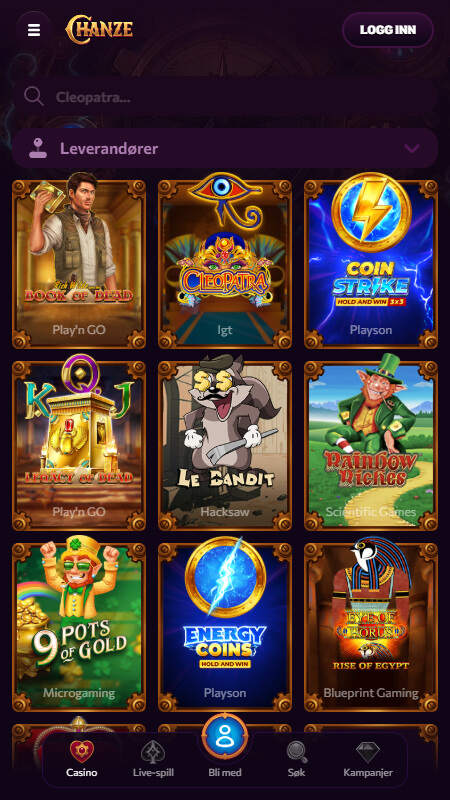Switch to the Casino tab
This screenshot has height=800, width=450.
click(x=82, y=759)
